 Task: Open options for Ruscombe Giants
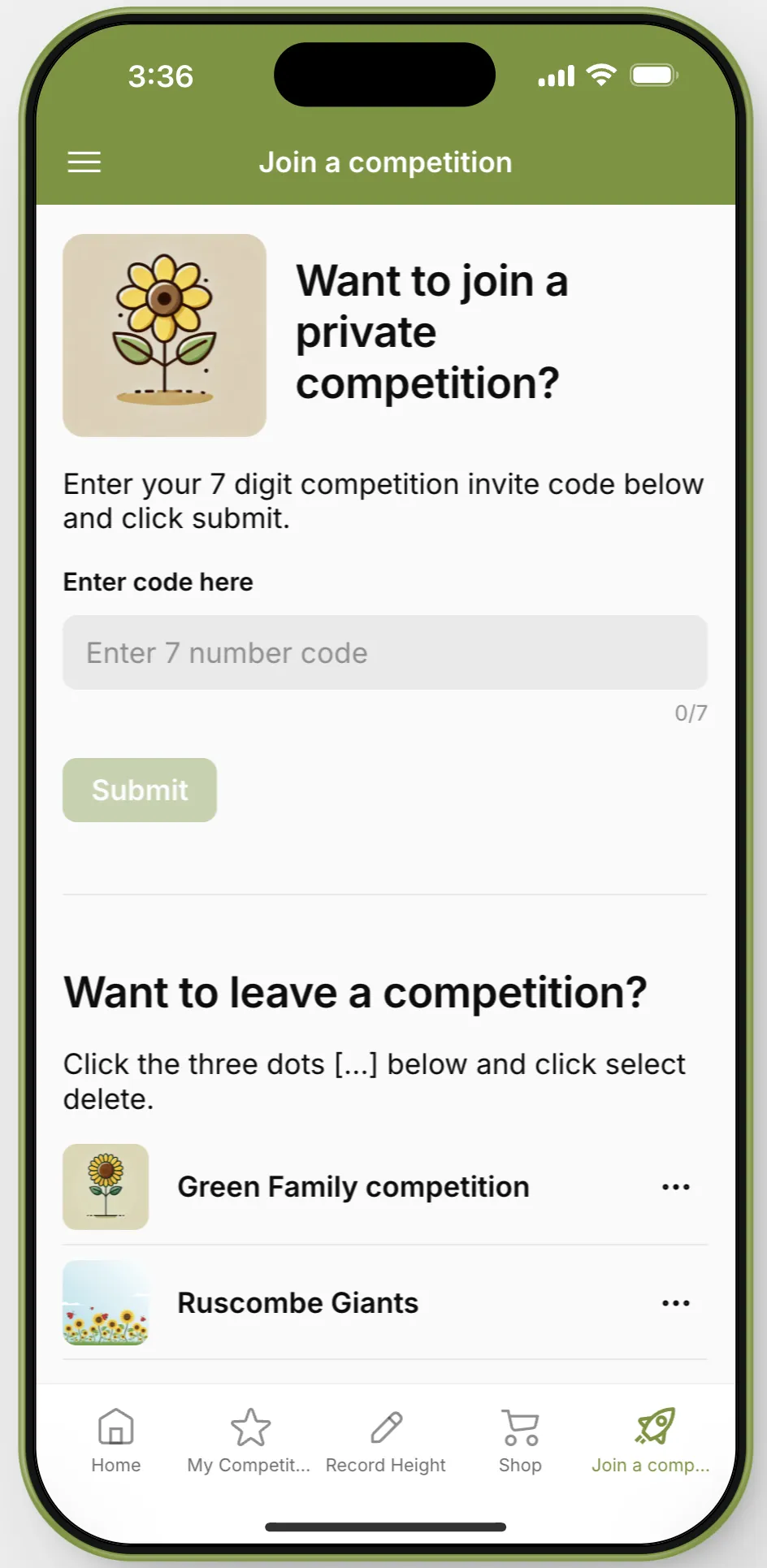(676, 1303)
